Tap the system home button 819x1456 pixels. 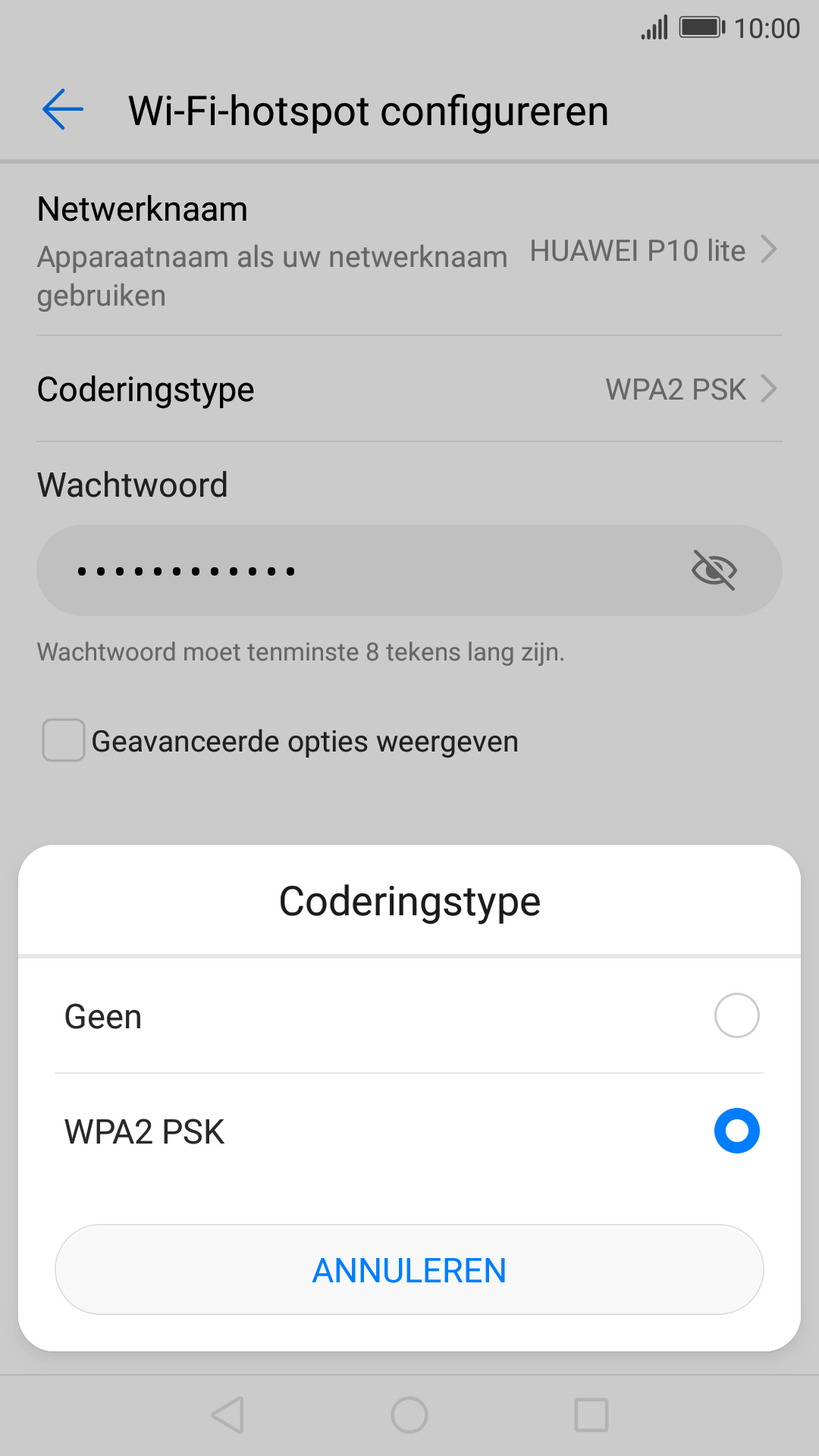point(409,1415)
